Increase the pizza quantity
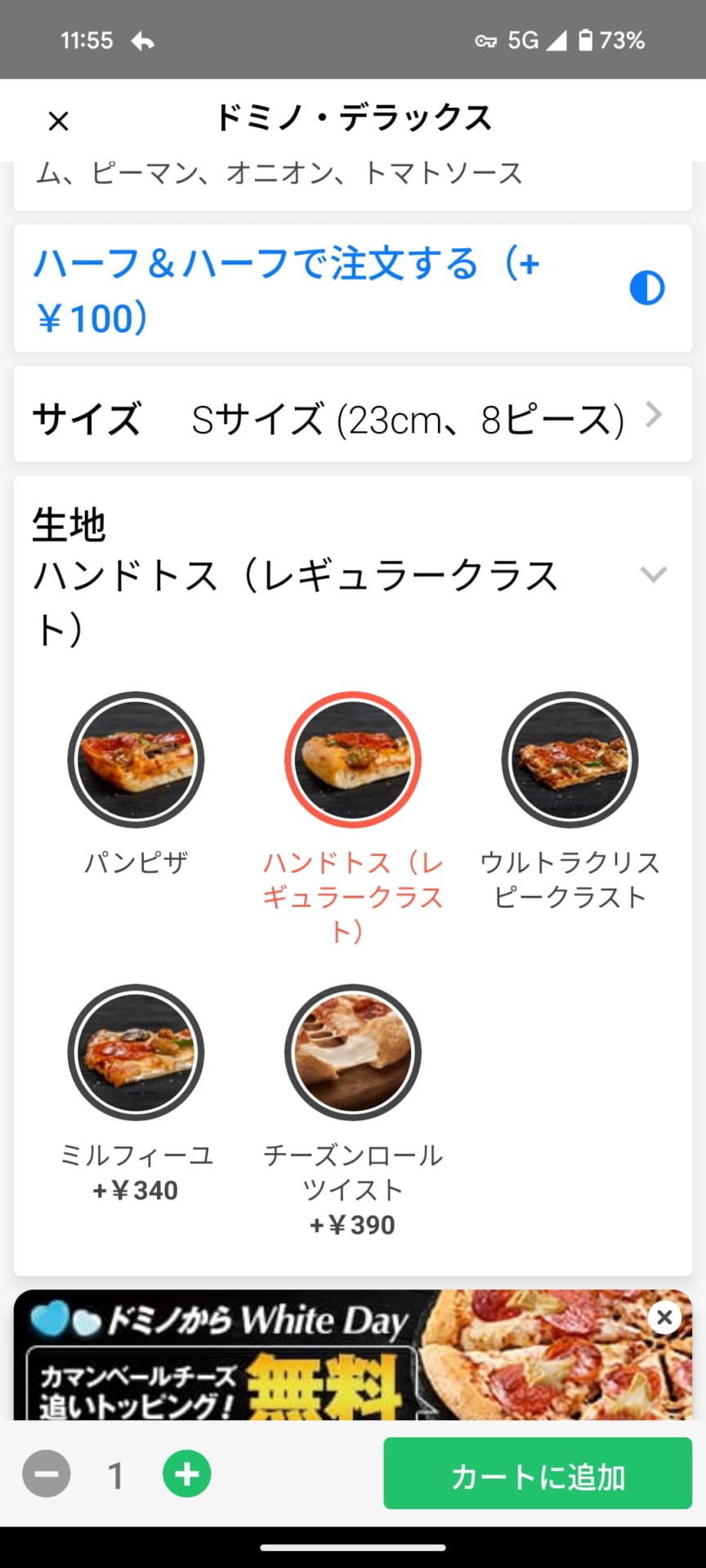 tap(187, 1474)
